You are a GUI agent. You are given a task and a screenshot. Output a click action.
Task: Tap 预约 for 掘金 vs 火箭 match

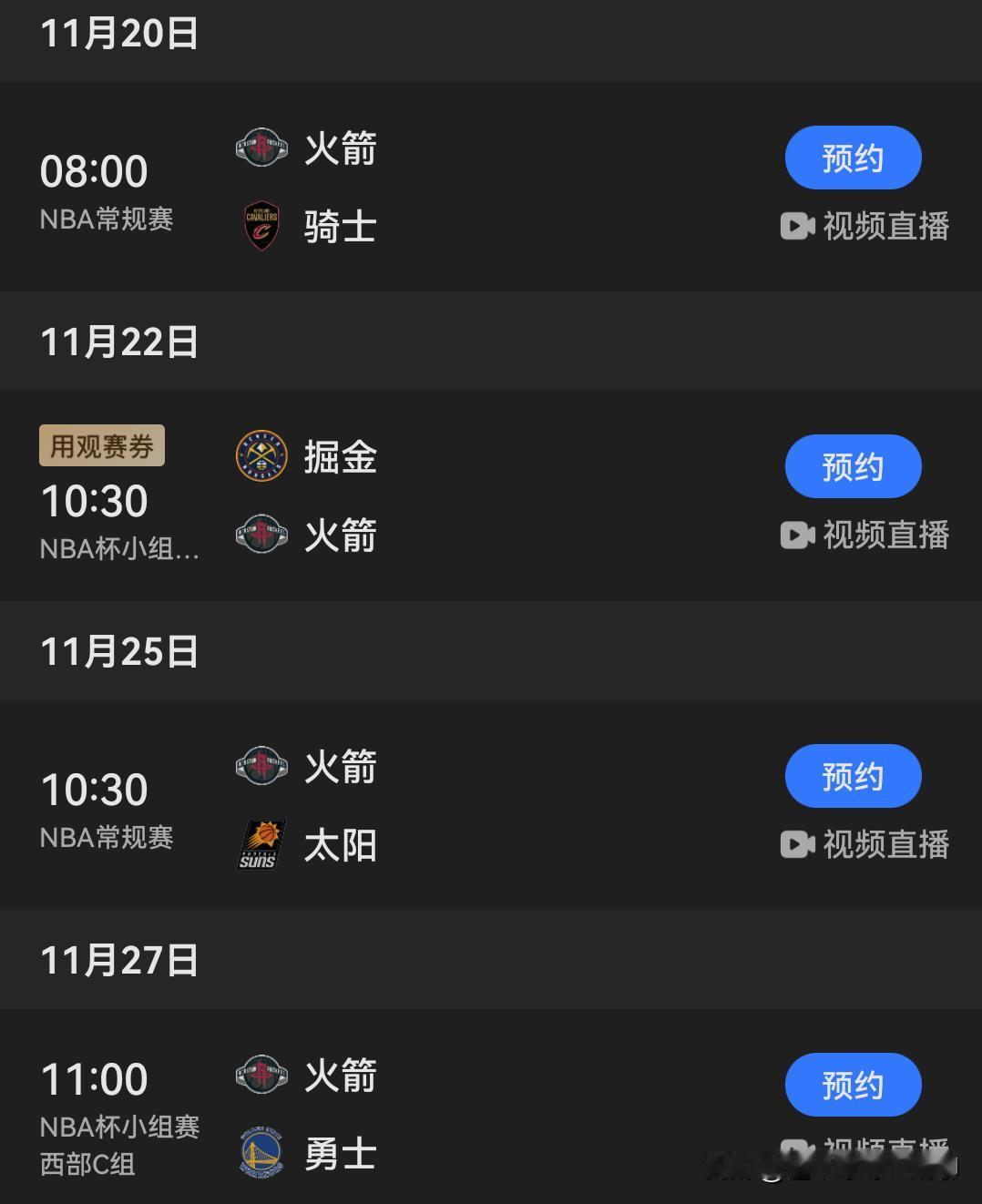(853, 466)
